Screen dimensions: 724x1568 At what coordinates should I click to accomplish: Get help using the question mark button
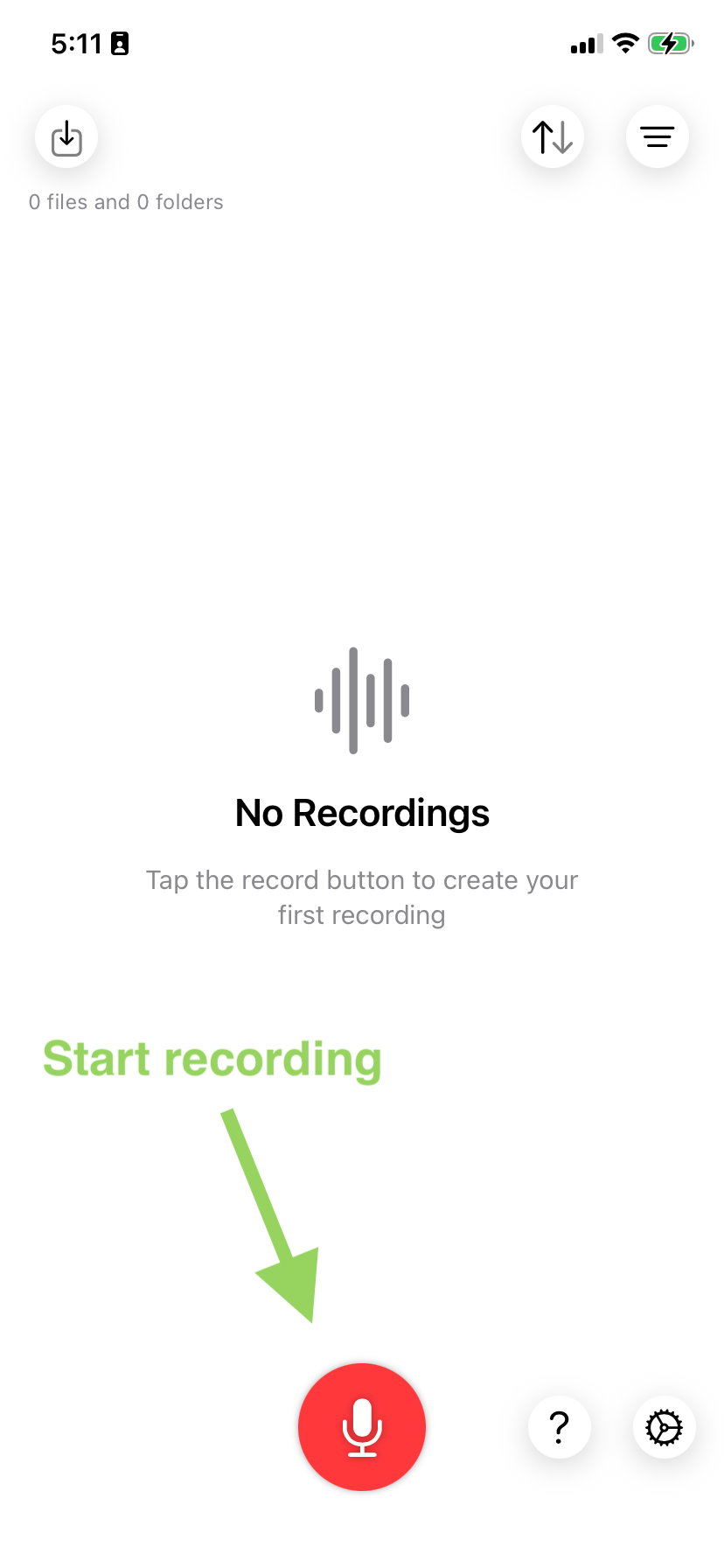[559, 1426]
